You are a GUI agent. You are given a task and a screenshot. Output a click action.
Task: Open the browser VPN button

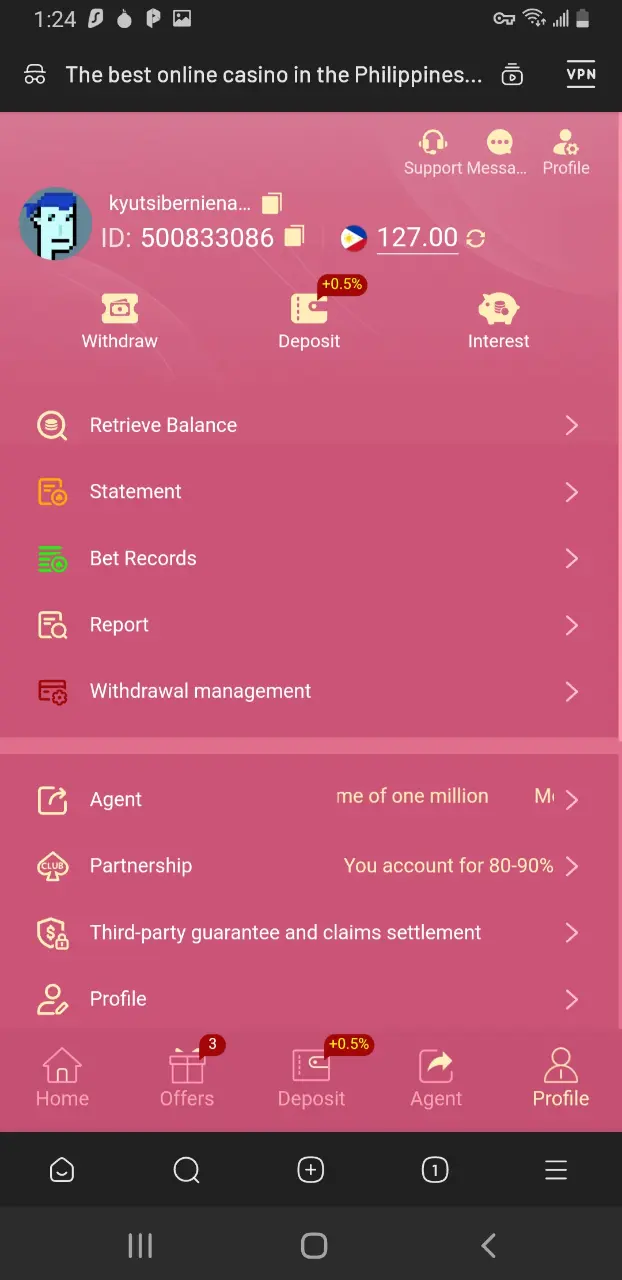coord(581,75)
